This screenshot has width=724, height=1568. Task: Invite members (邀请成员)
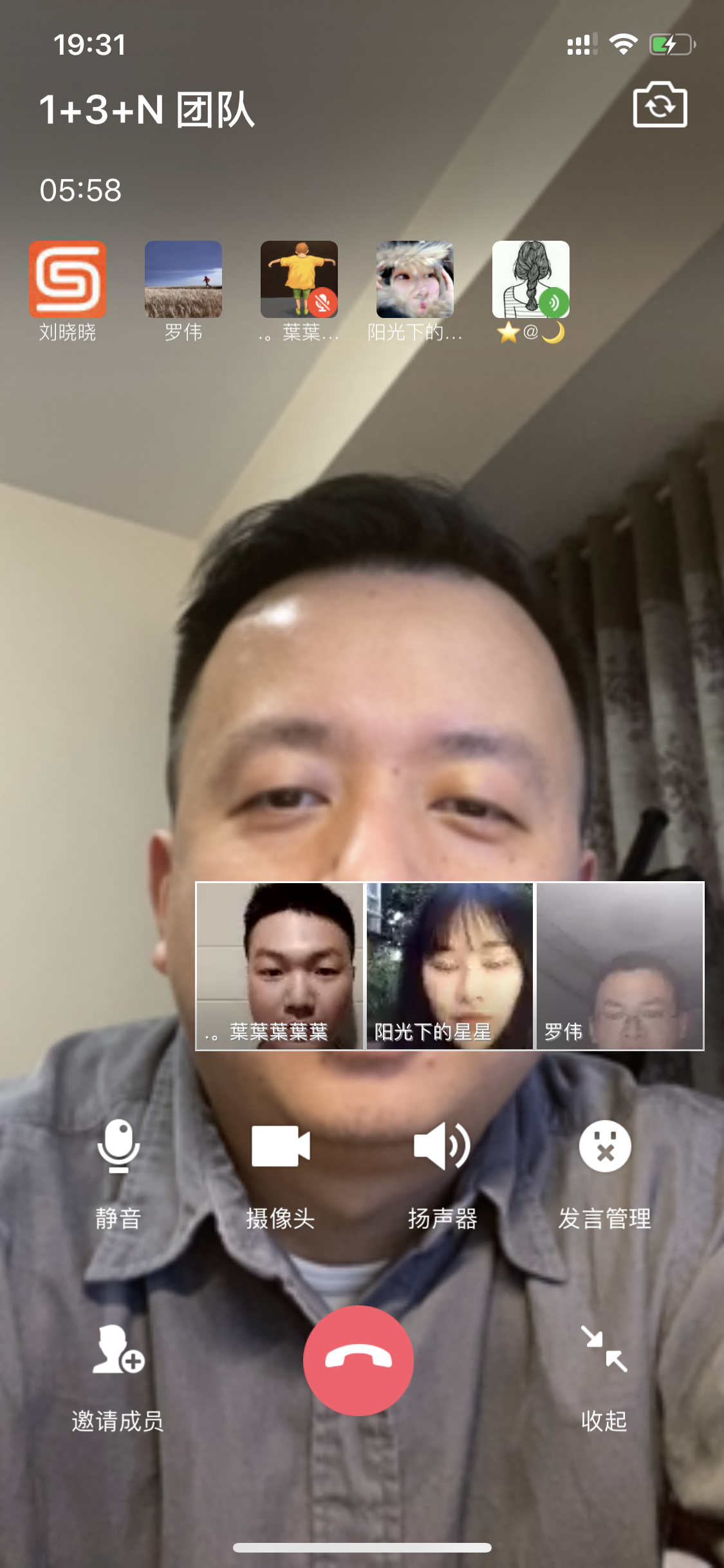pyautogui.click(x=118, y=1374)
